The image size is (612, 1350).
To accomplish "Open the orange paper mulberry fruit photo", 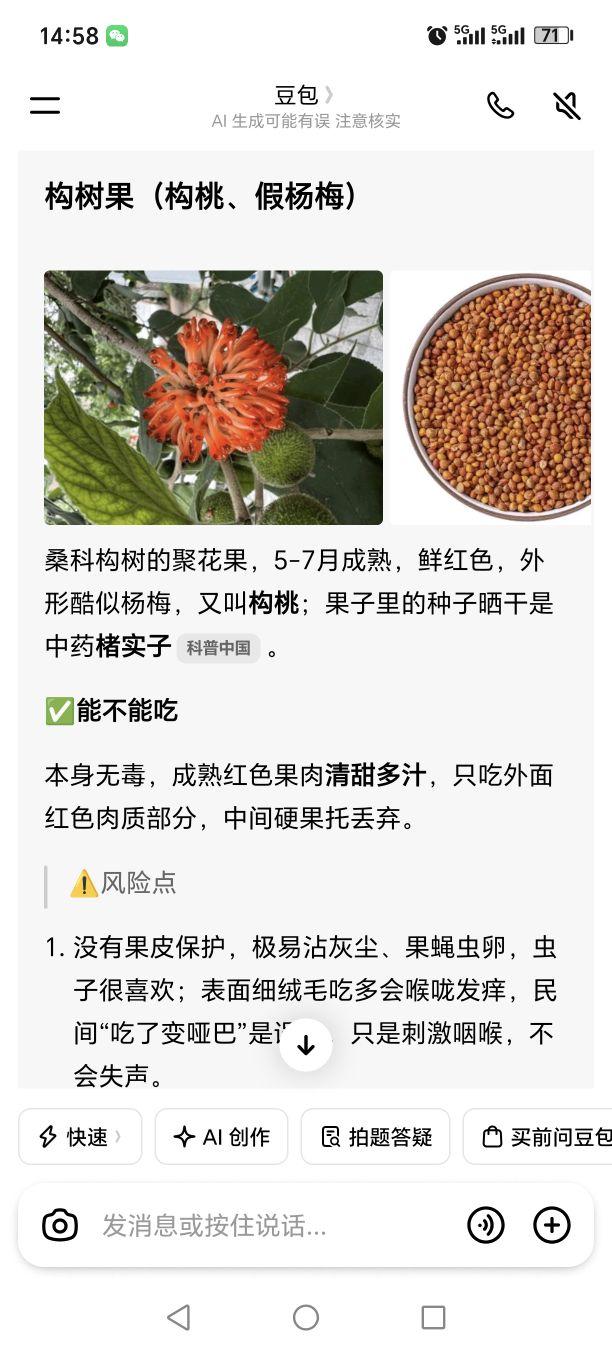I will [213, 397].
